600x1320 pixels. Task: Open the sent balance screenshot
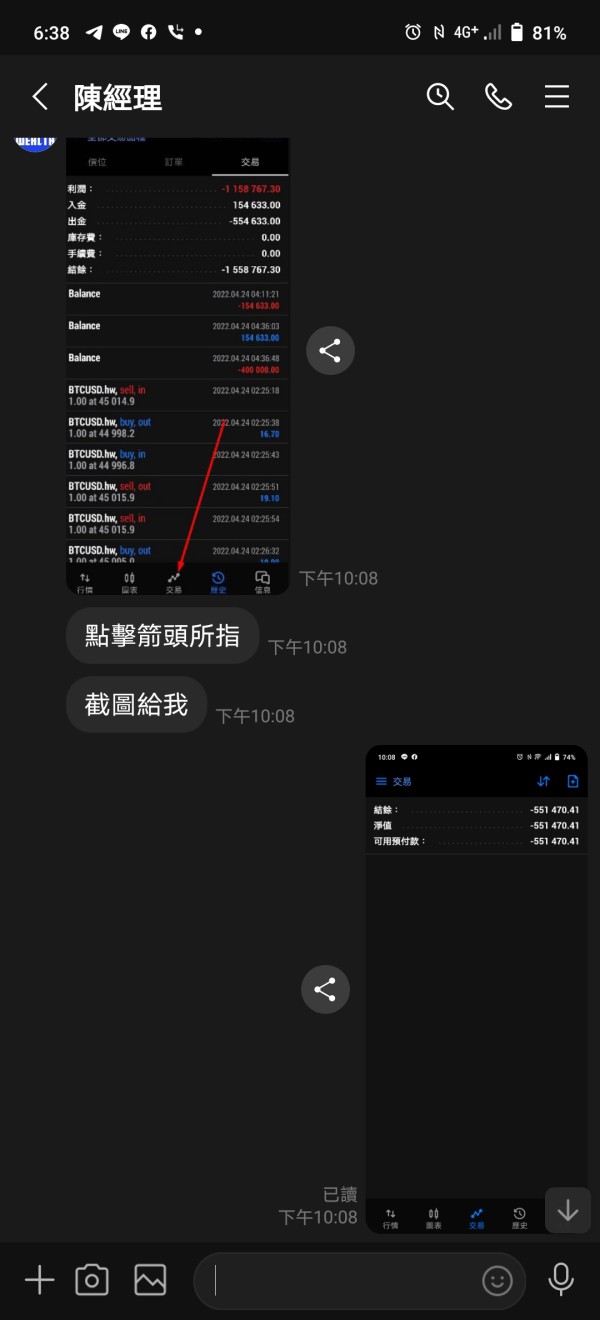tap(476, 989)
